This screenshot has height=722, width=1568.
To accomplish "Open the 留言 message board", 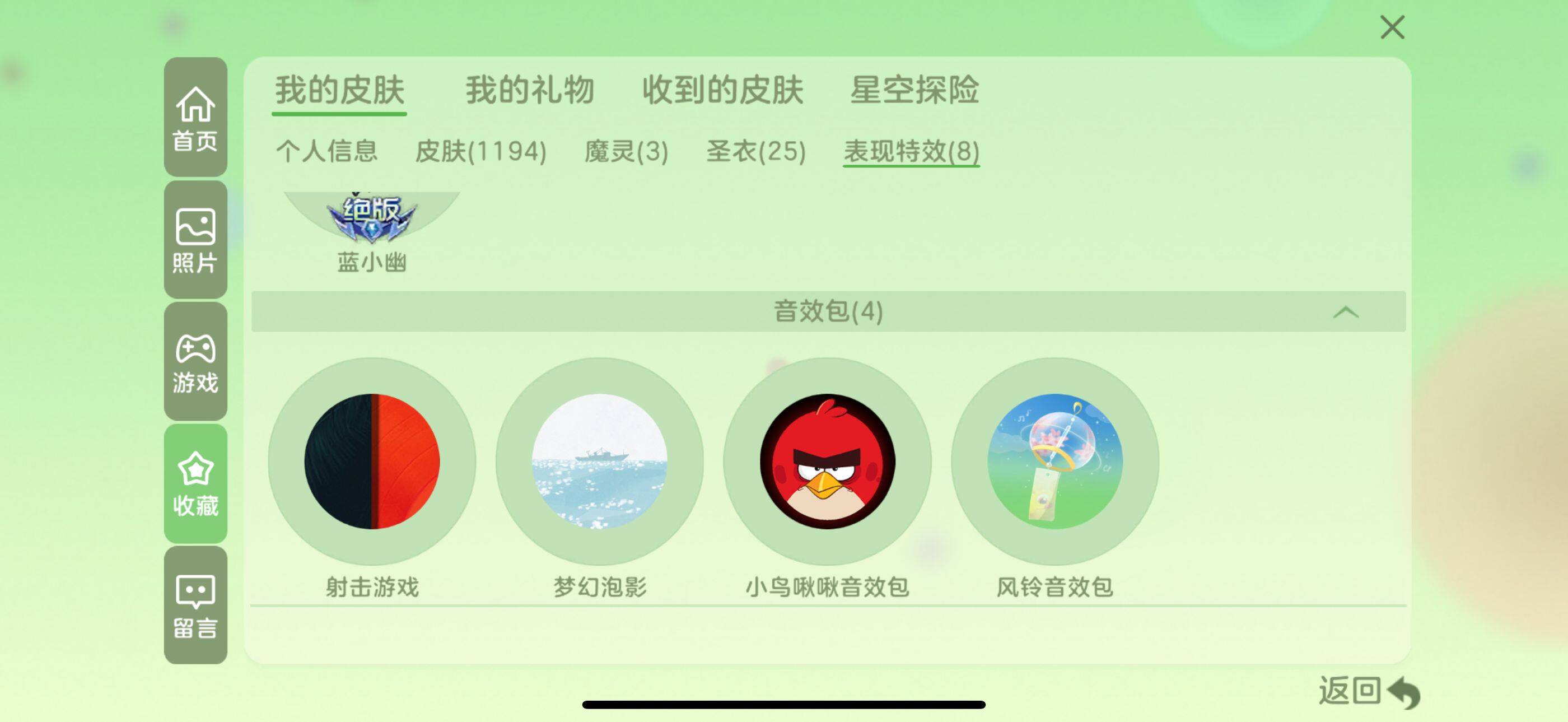I will pos(195,605).
